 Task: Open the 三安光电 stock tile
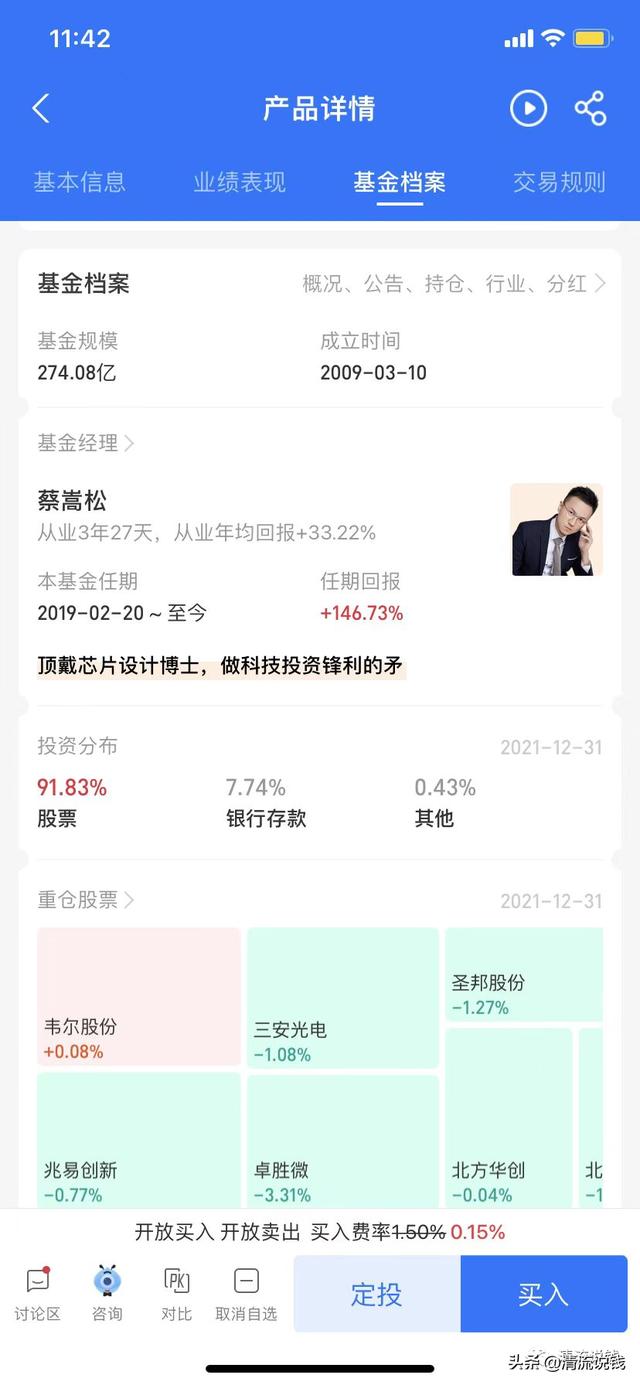pos(342,998)
